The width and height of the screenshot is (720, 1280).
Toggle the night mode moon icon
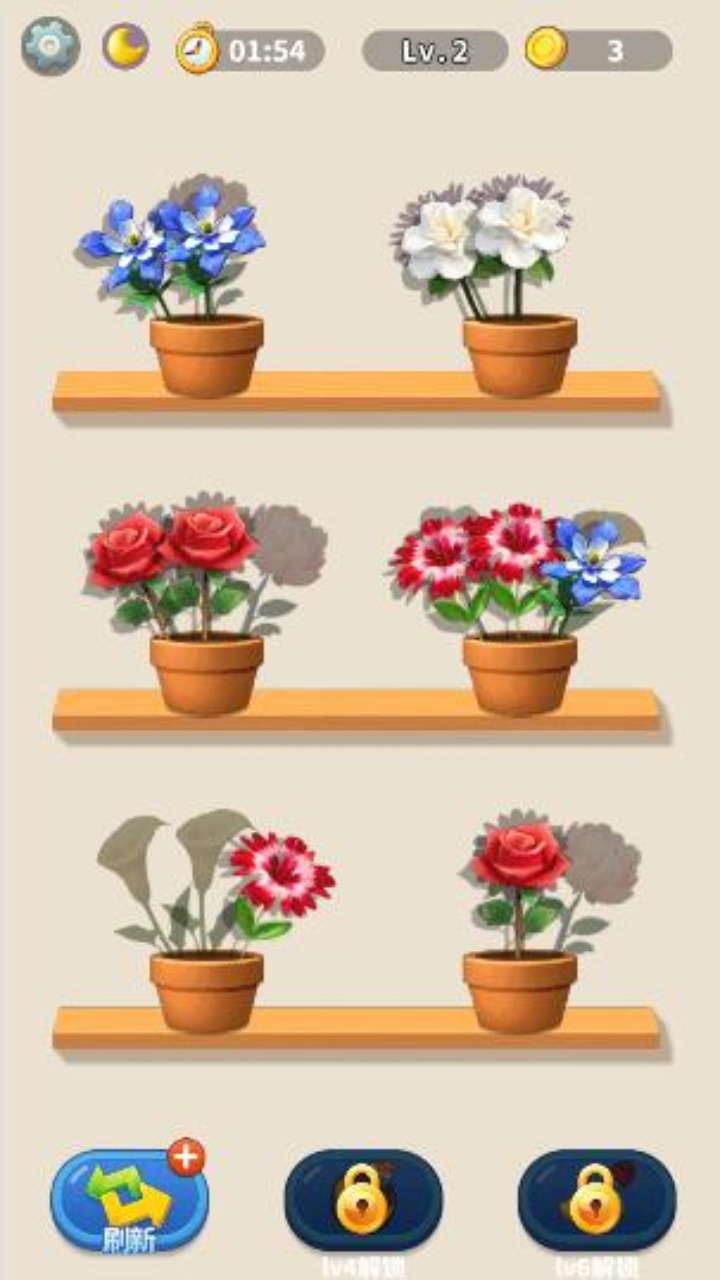pyautogui.click(x=126, y=47)
